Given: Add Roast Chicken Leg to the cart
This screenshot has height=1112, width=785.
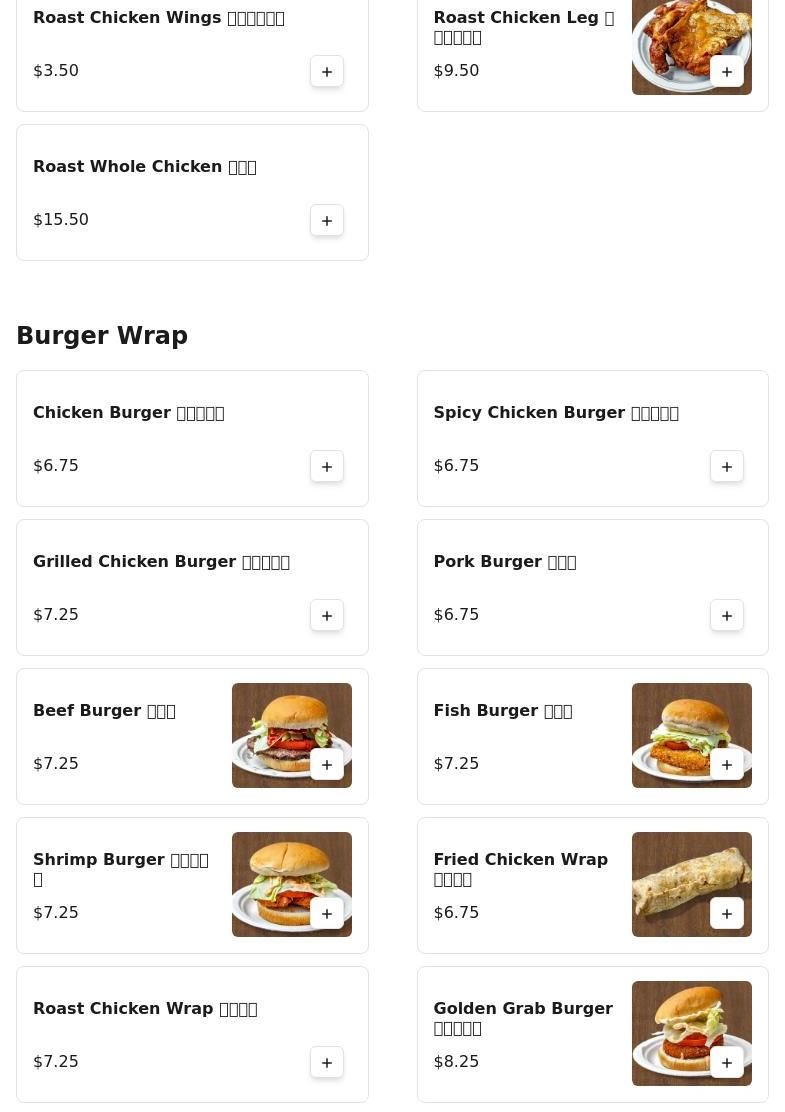Looking at the screenshot, I should 727,71.
